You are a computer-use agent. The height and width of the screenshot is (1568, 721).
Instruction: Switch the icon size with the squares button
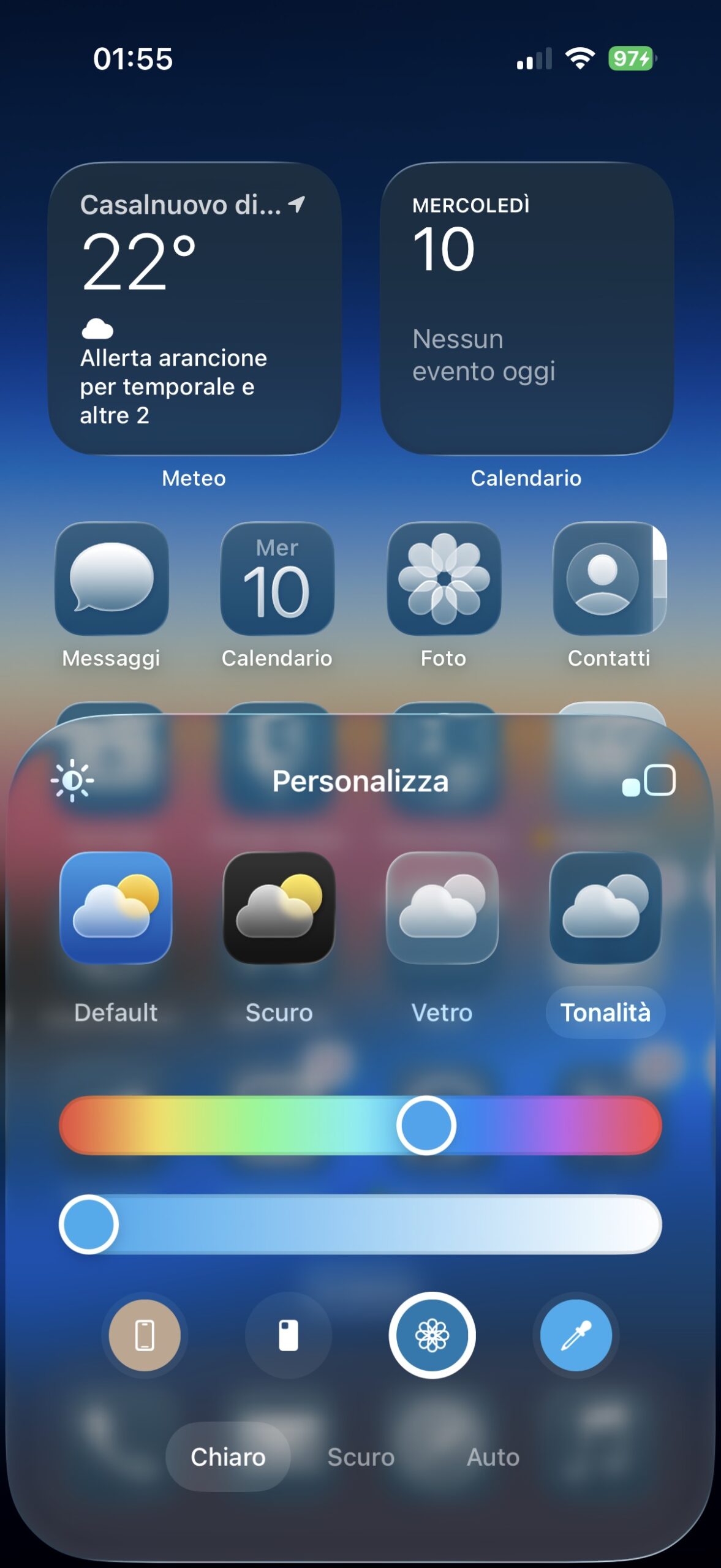click(649, 780)
